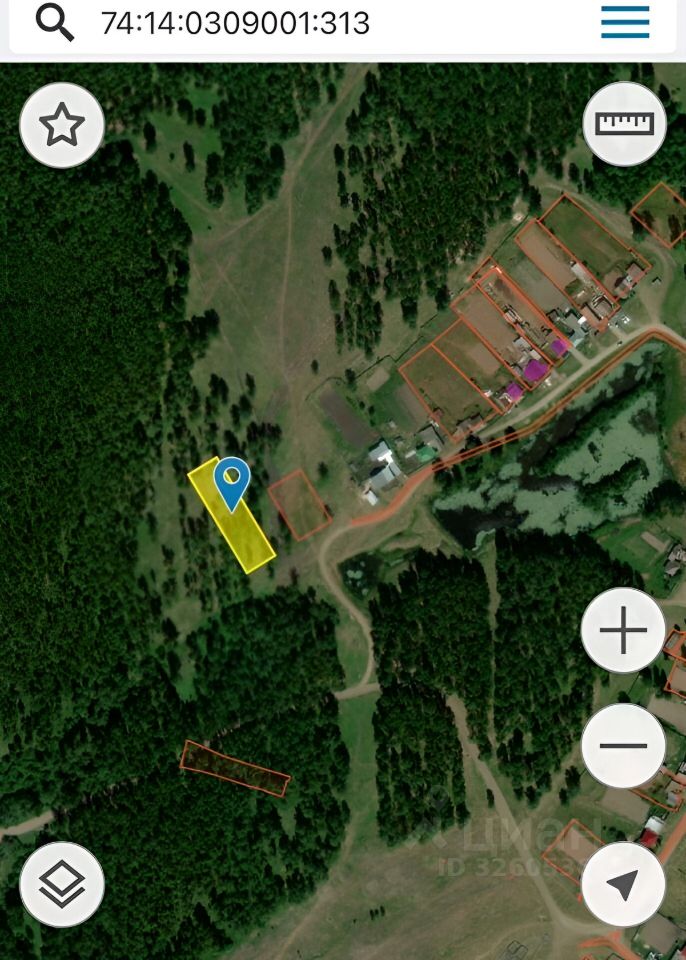Select the blue pin on the yellow parcel
The width and height of the screenshot is (686, 960).
(232, 481)
